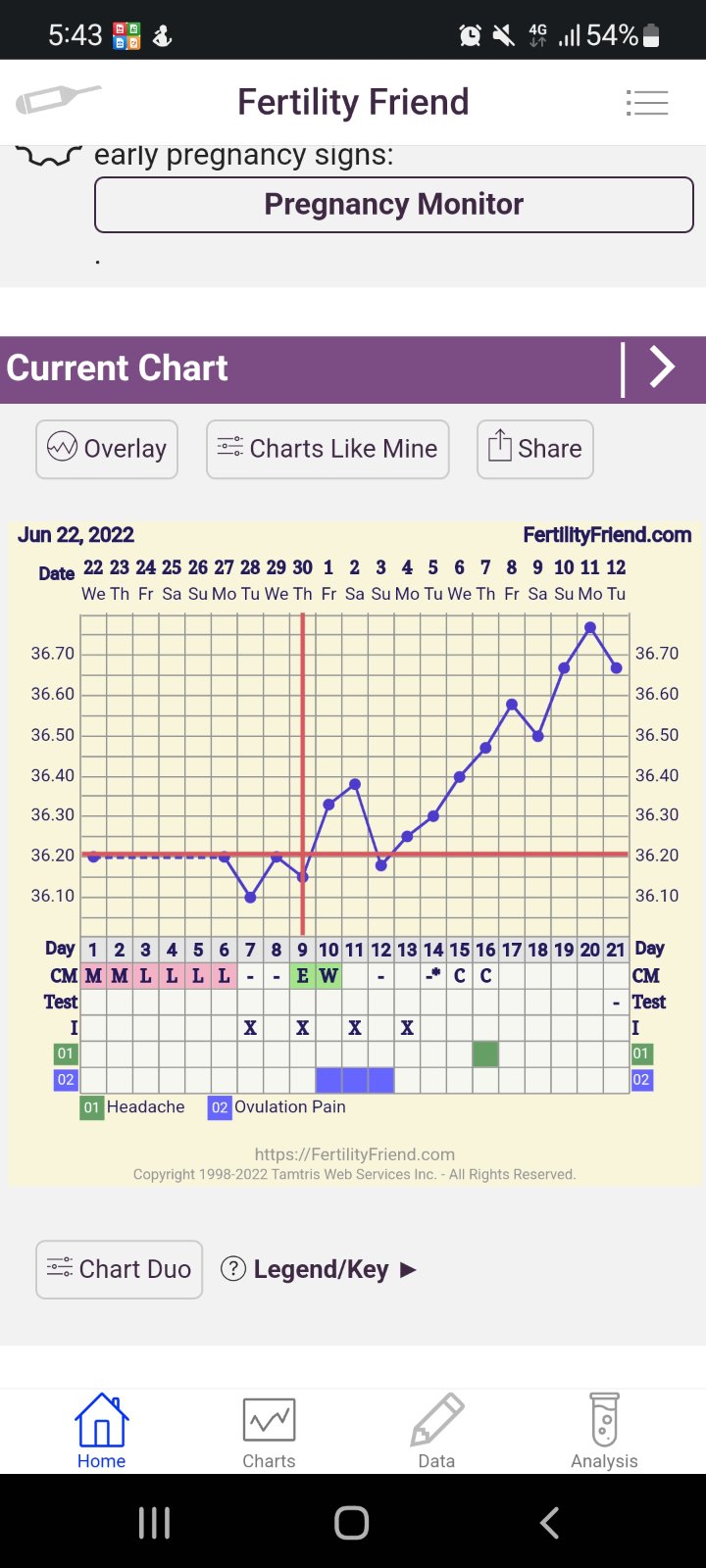Switch to the Data tab
The height and width of the screenshot is (1568, 706).
436,1431
